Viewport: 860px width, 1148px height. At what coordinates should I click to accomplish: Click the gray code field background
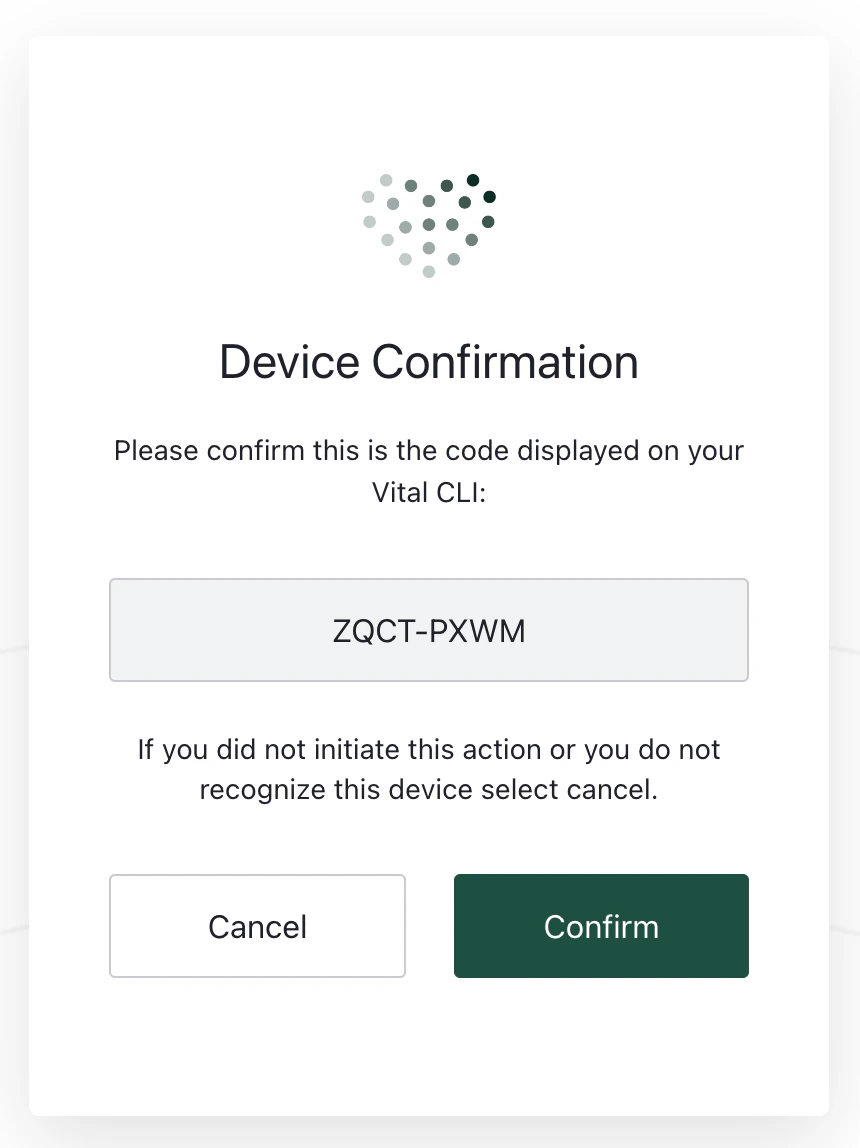click(200, 630)
